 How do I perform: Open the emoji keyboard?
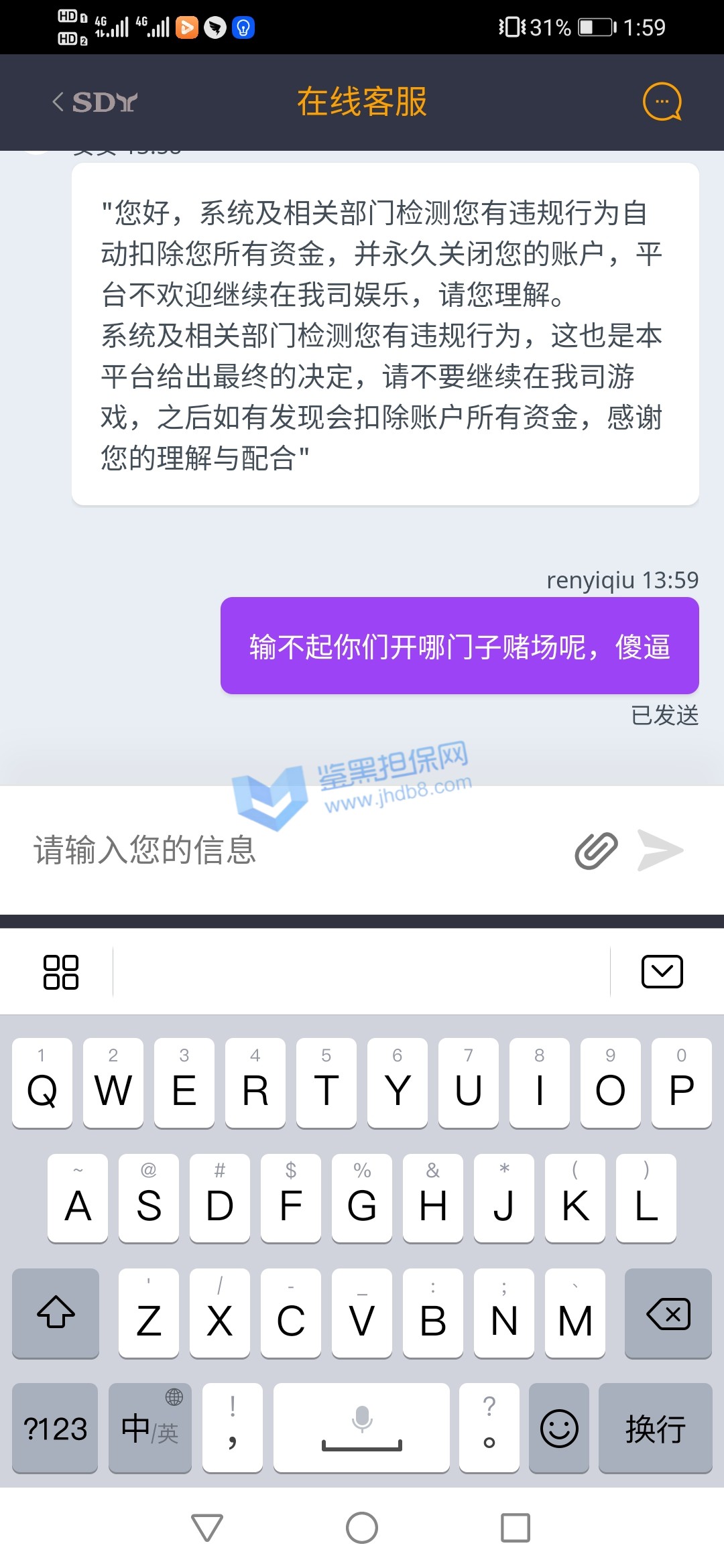click(559, 1429)
